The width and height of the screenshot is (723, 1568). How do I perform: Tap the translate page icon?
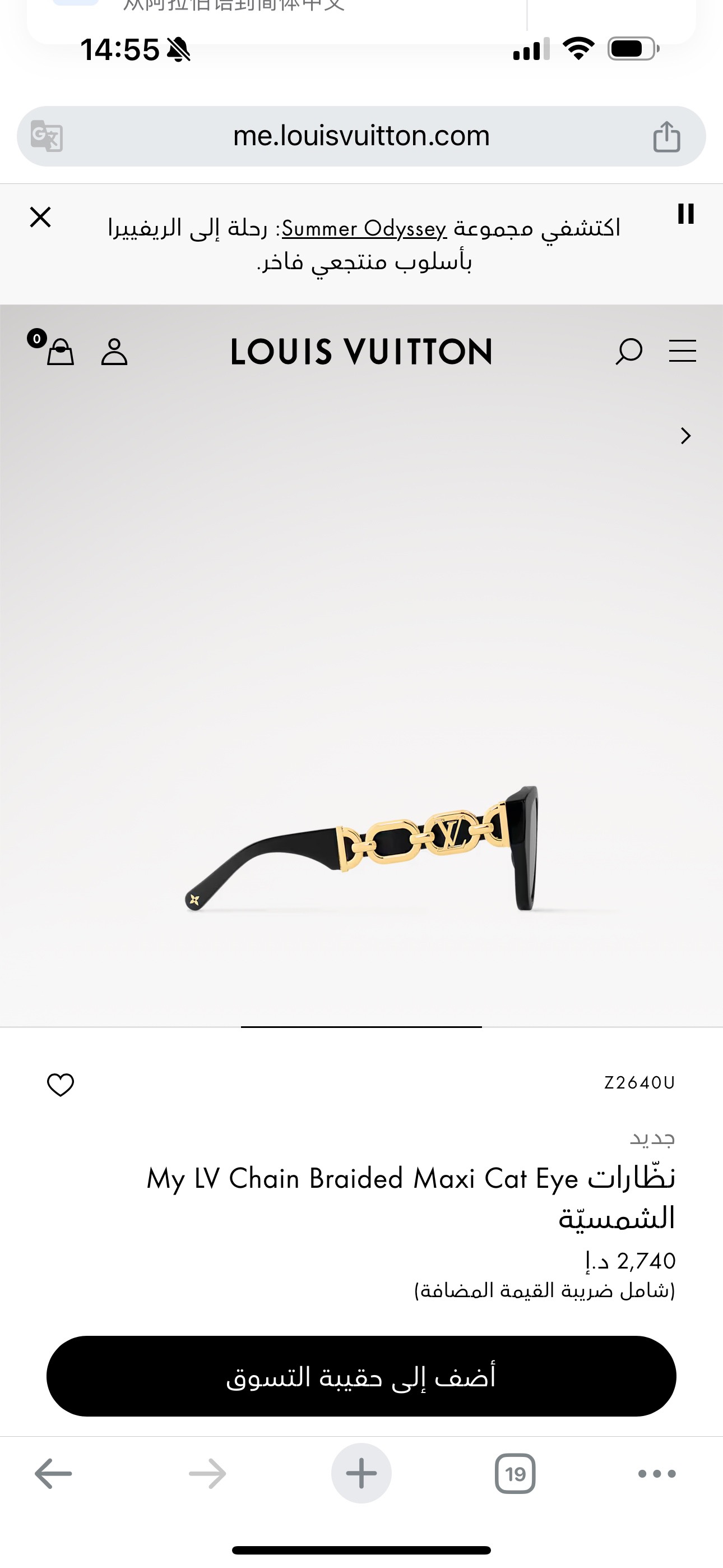[47, 136]
